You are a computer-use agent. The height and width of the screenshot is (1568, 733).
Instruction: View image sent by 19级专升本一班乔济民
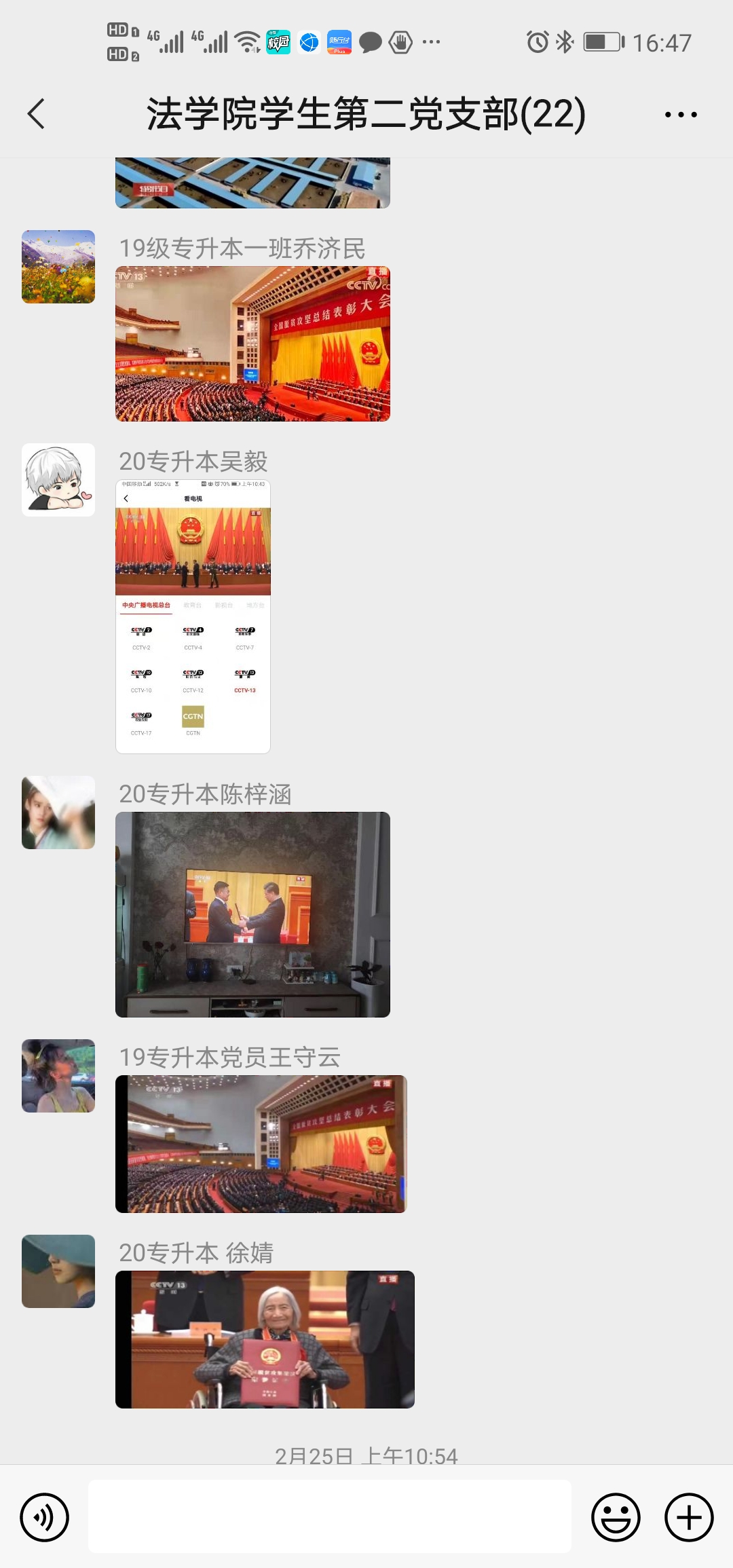point(252,344)
